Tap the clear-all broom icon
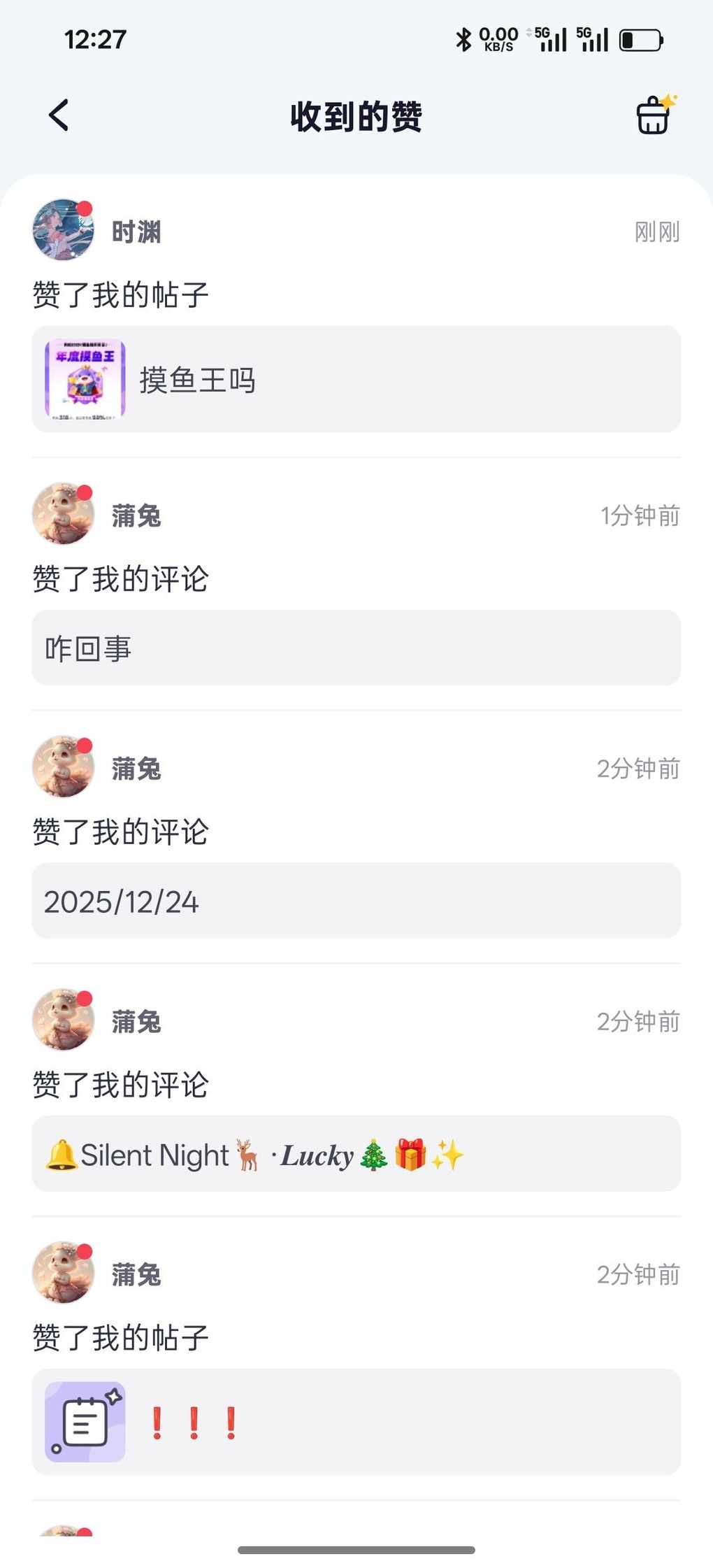The height and width of the screenshot is (1568, 713). click(654, 115)
